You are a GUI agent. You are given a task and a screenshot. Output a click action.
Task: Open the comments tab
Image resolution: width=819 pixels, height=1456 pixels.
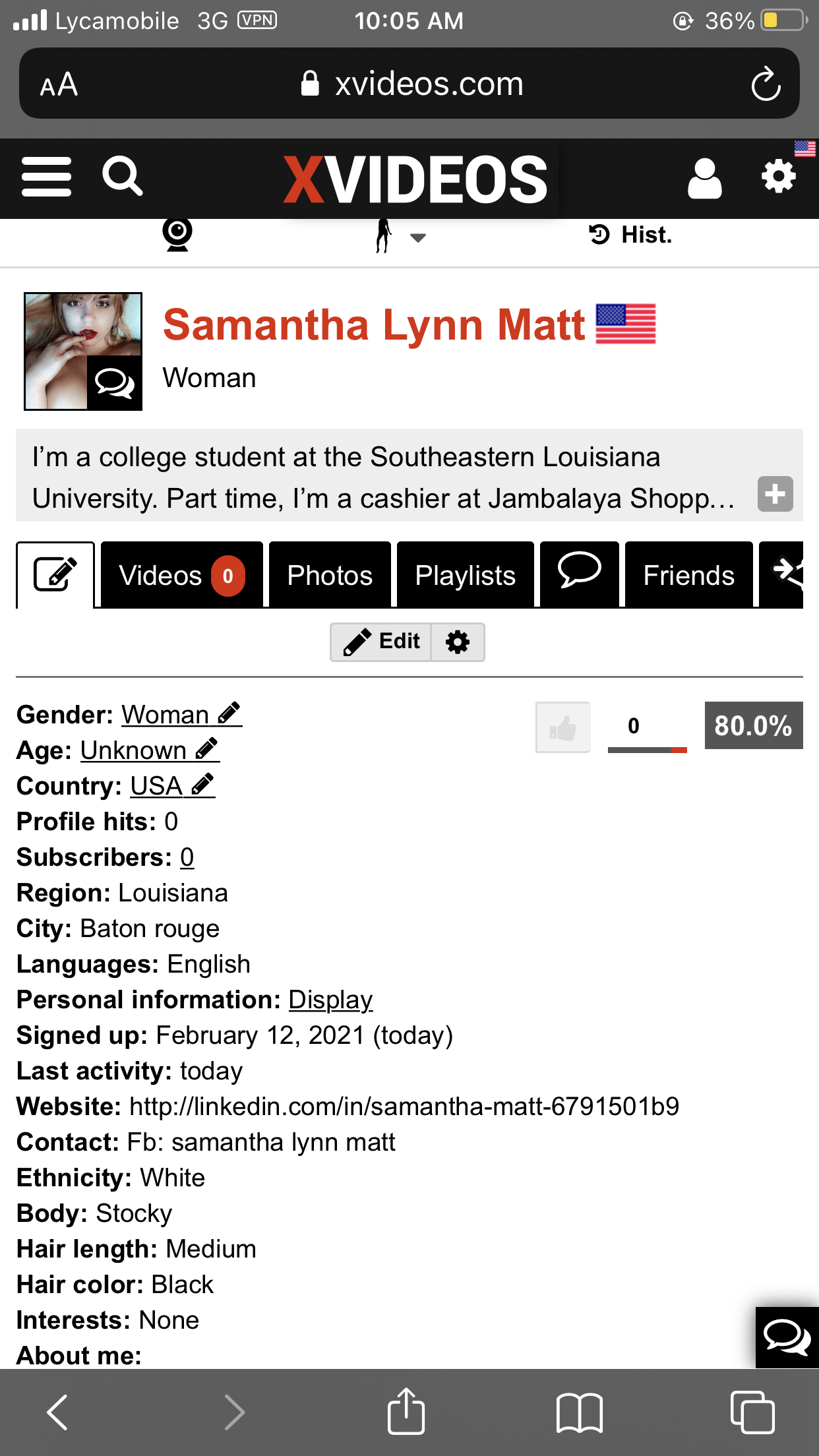click(579, 572)
